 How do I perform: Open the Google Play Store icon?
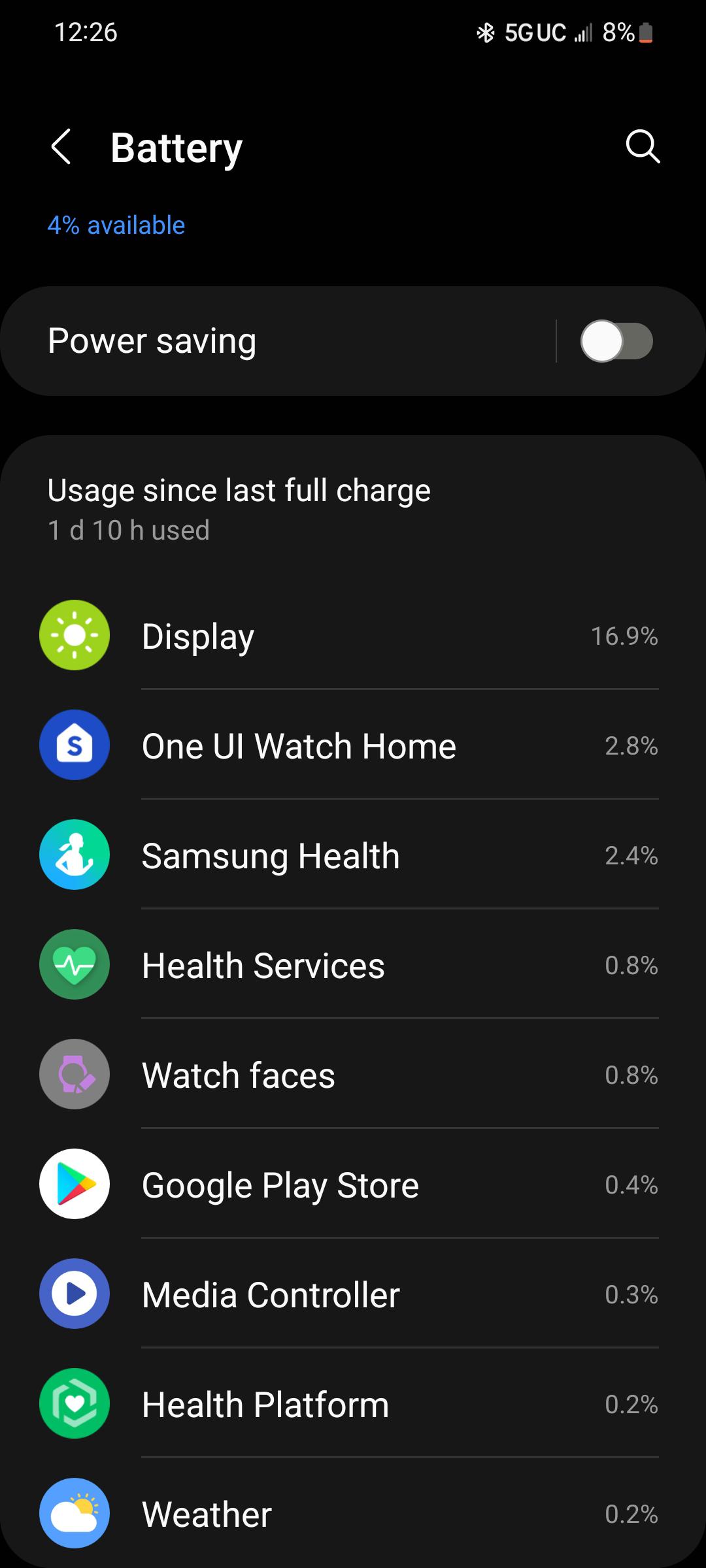point(74,1184)
